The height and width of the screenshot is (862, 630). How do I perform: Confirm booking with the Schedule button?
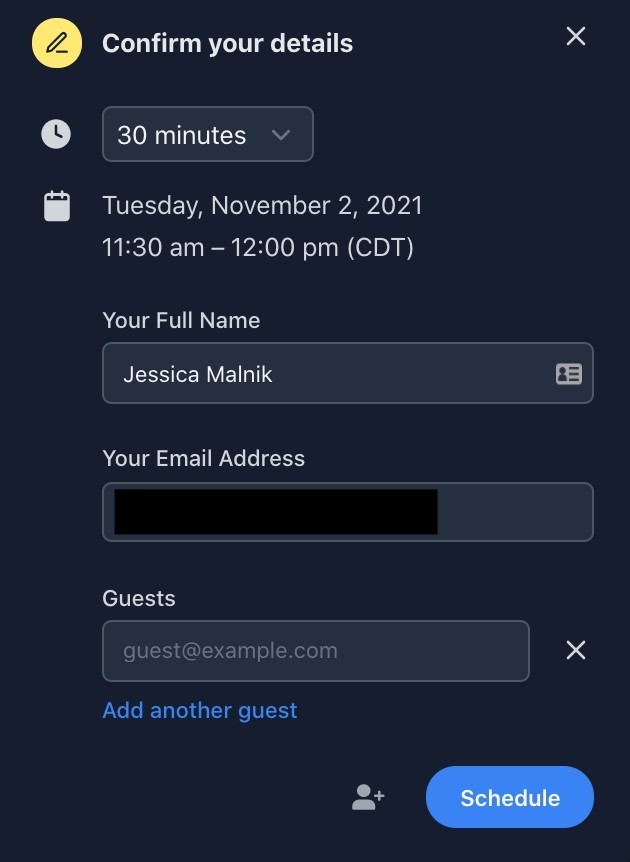510,798
